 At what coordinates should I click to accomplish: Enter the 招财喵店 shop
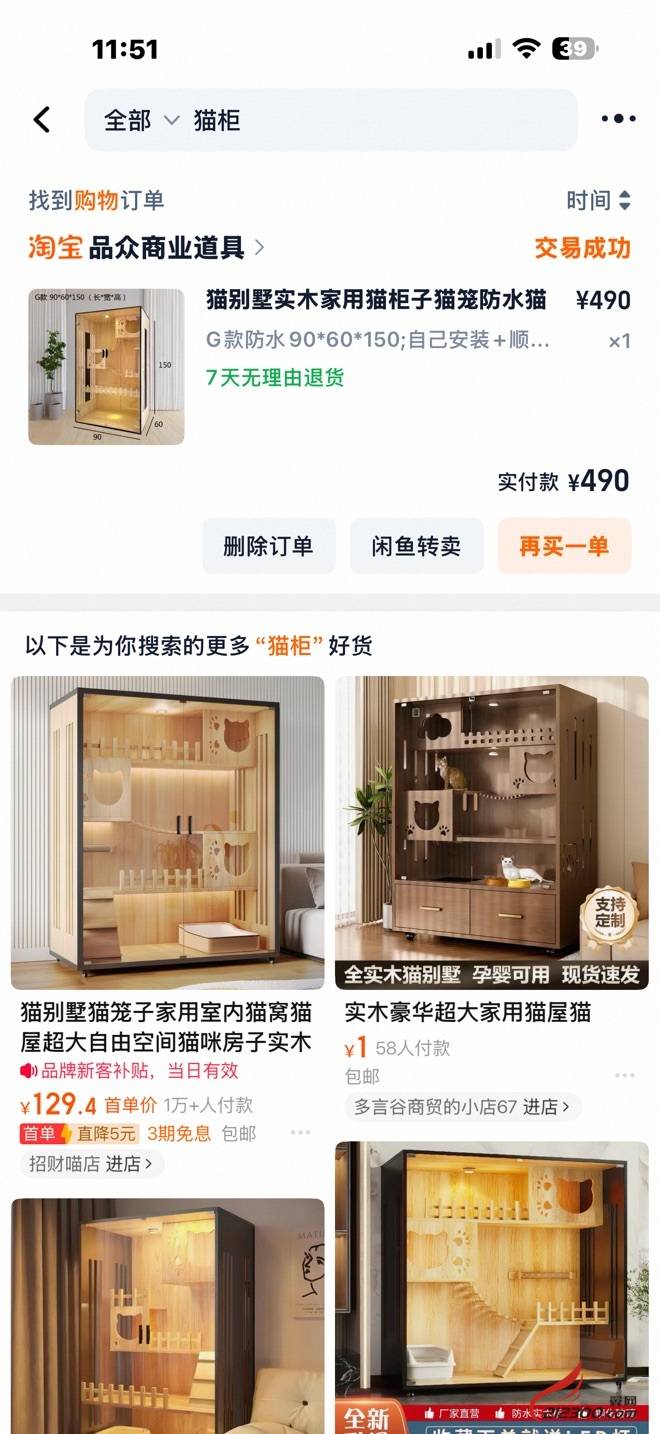tap(91, 1164)
